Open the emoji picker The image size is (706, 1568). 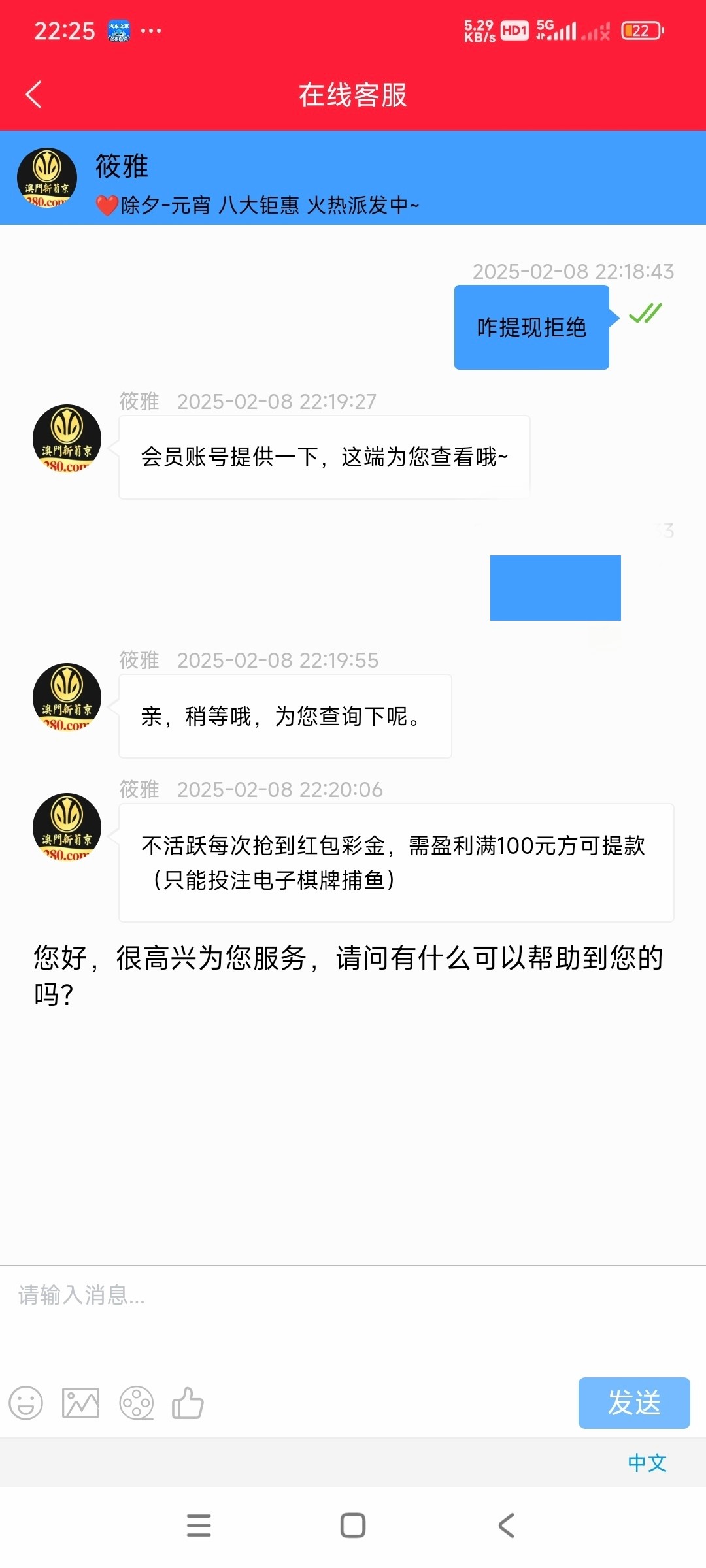tap(26, 1403)
